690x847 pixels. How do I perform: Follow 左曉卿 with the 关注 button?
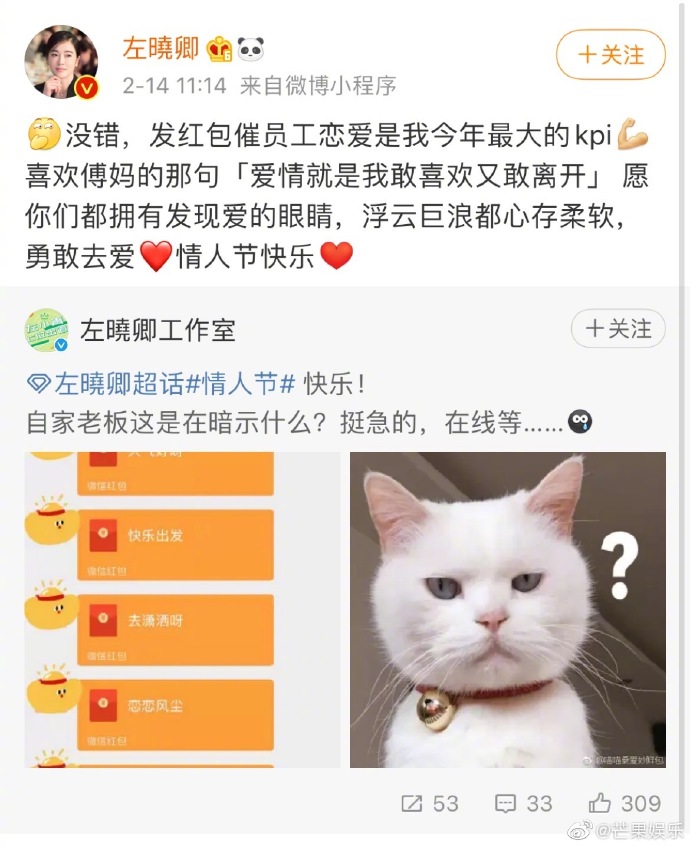tap(610, 54)
